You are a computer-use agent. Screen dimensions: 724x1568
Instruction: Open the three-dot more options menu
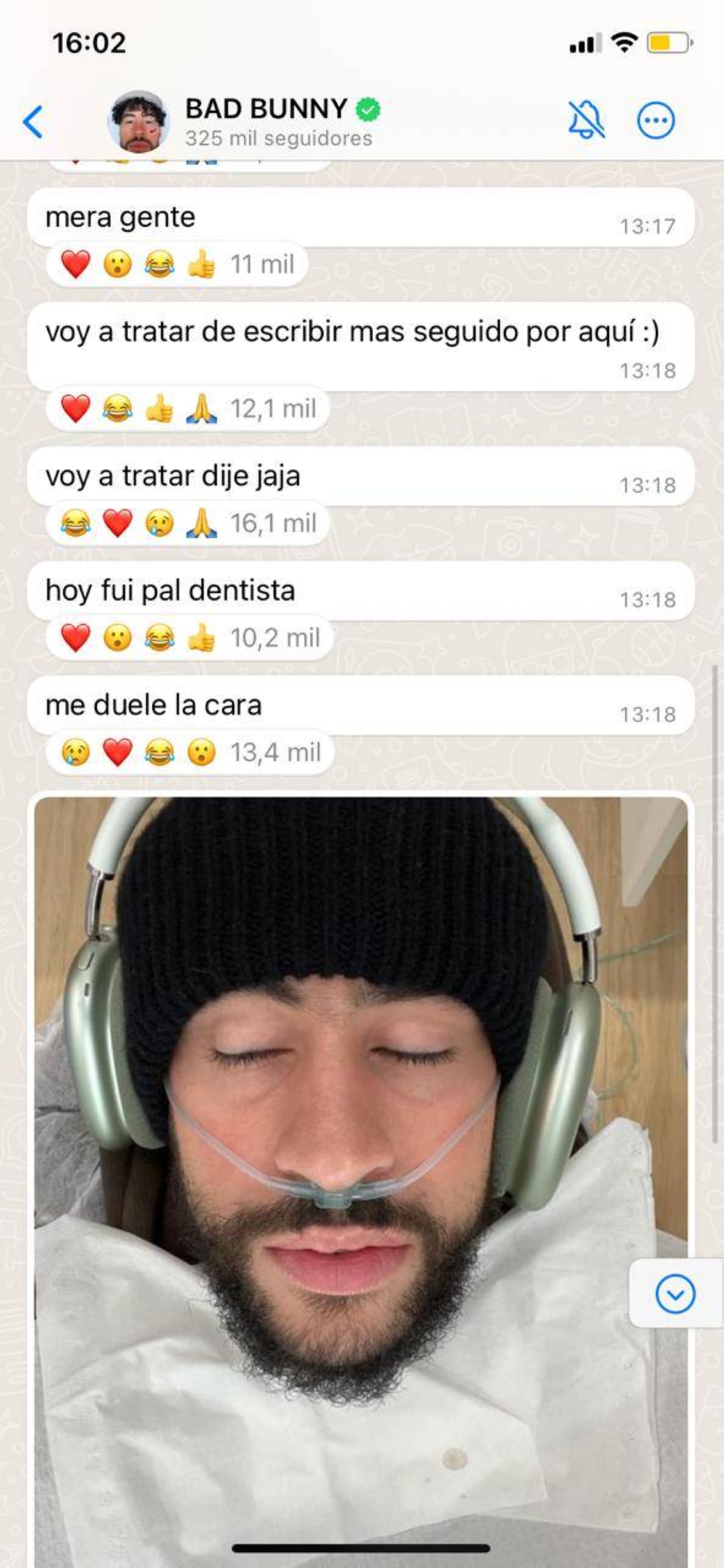655,121
